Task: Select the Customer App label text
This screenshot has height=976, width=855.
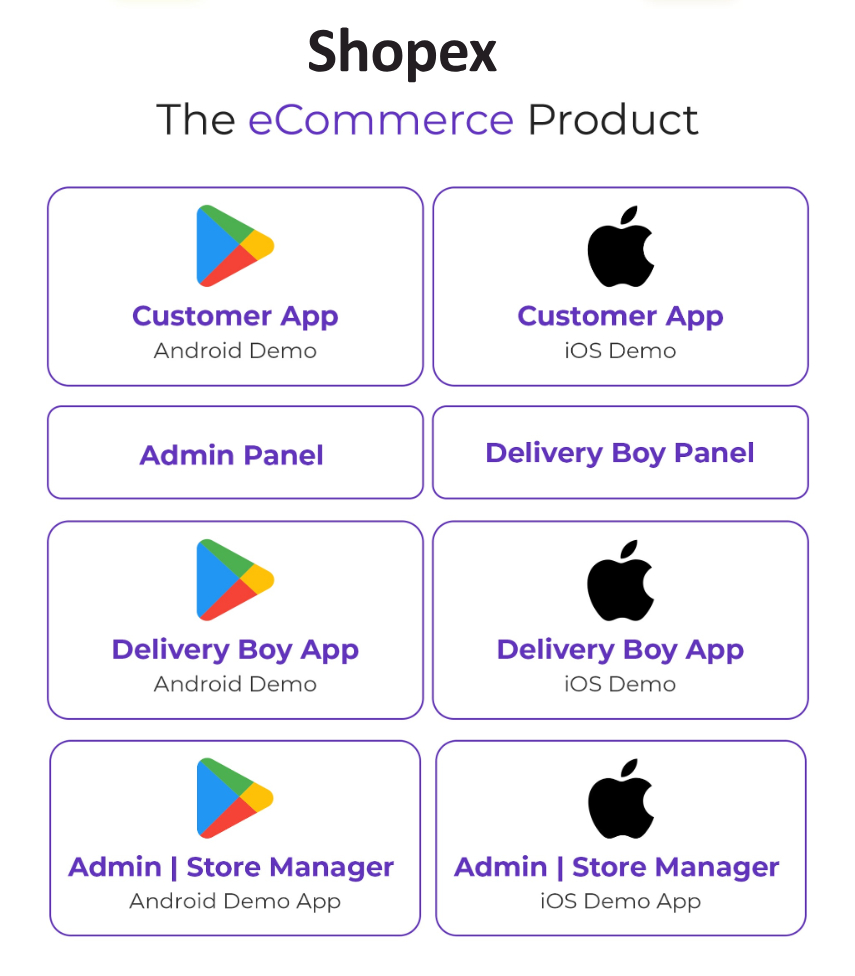Action: point(235,315)
